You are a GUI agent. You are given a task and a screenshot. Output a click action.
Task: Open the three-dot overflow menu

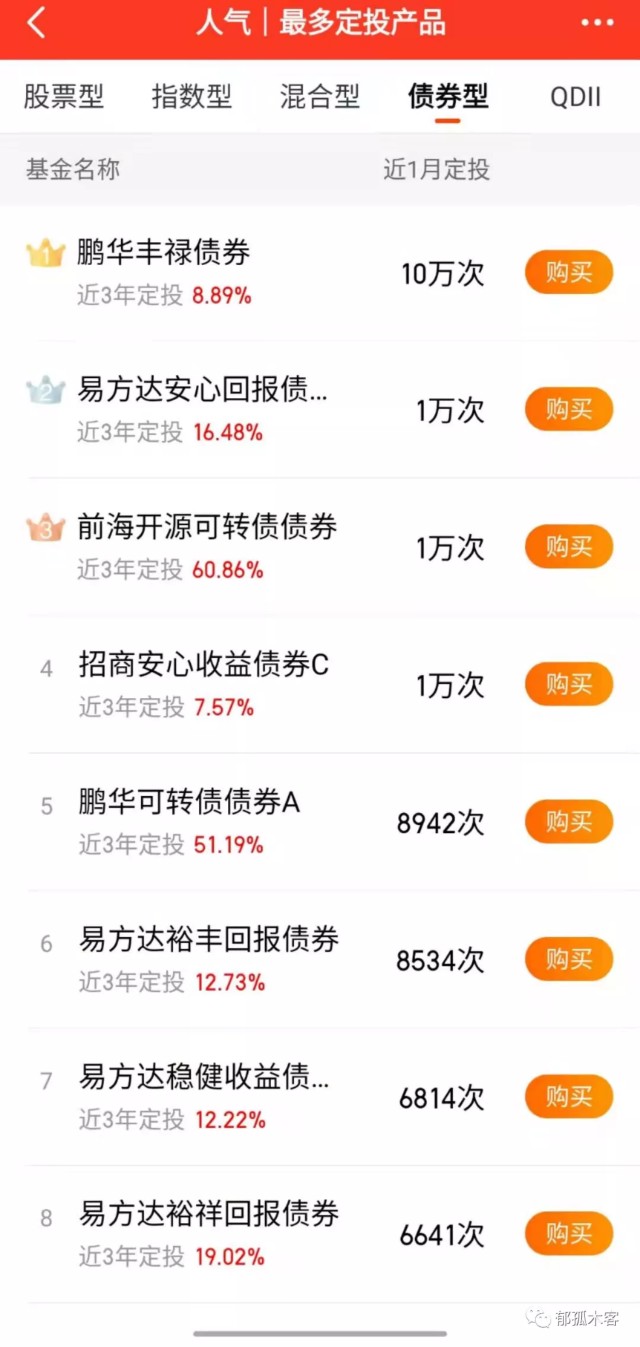tap(597, 23)
